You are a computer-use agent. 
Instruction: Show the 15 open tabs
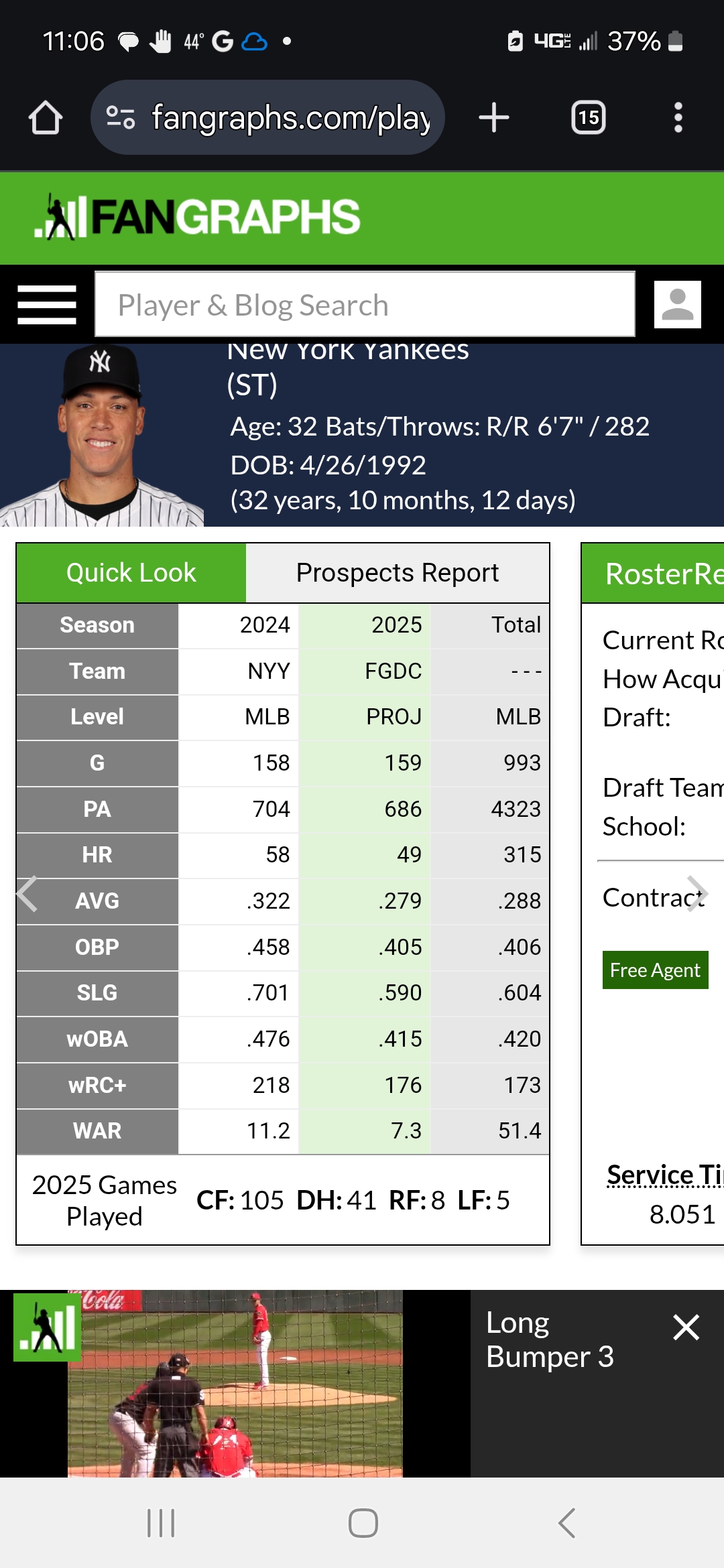pos(588,118)
